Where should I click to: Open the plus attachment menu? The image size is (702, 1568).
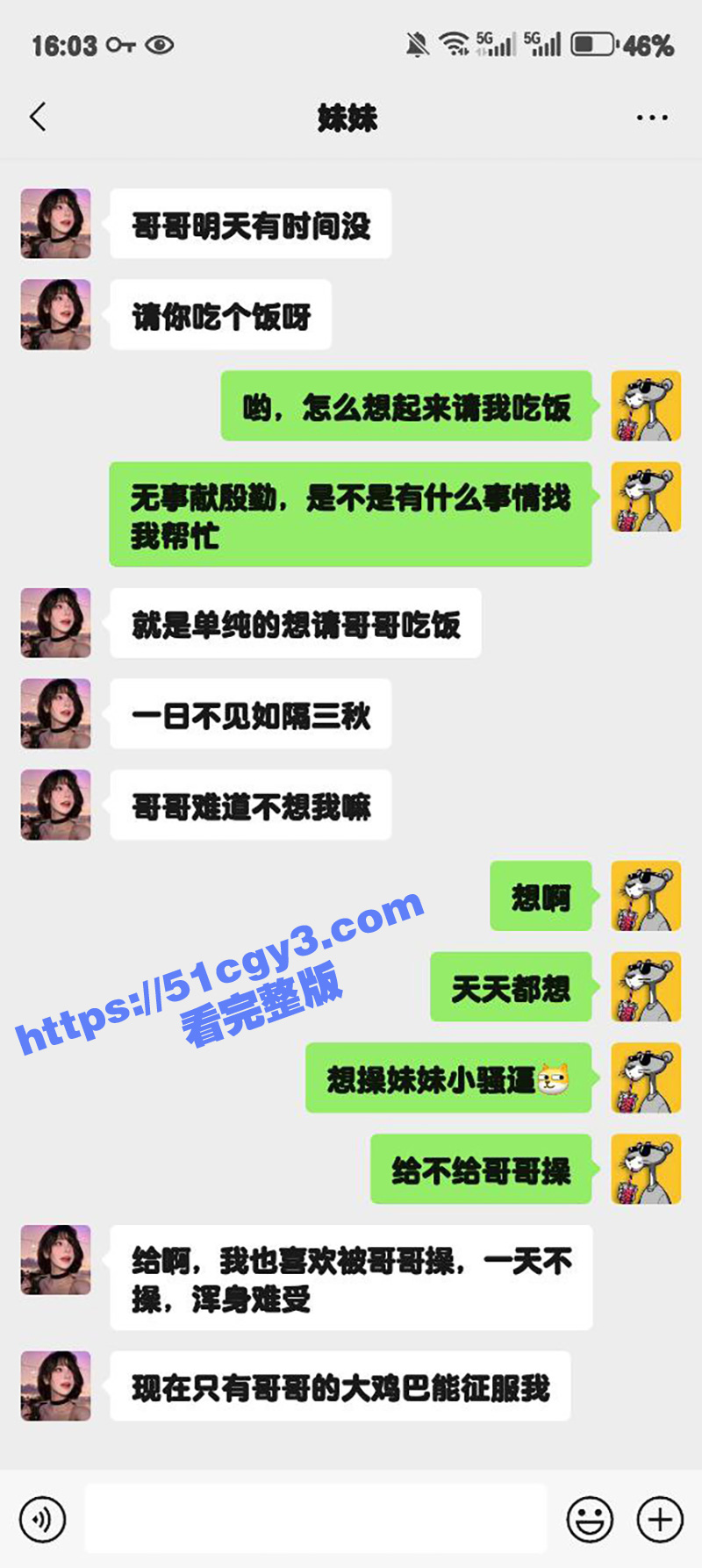(x=660, y=1519)
